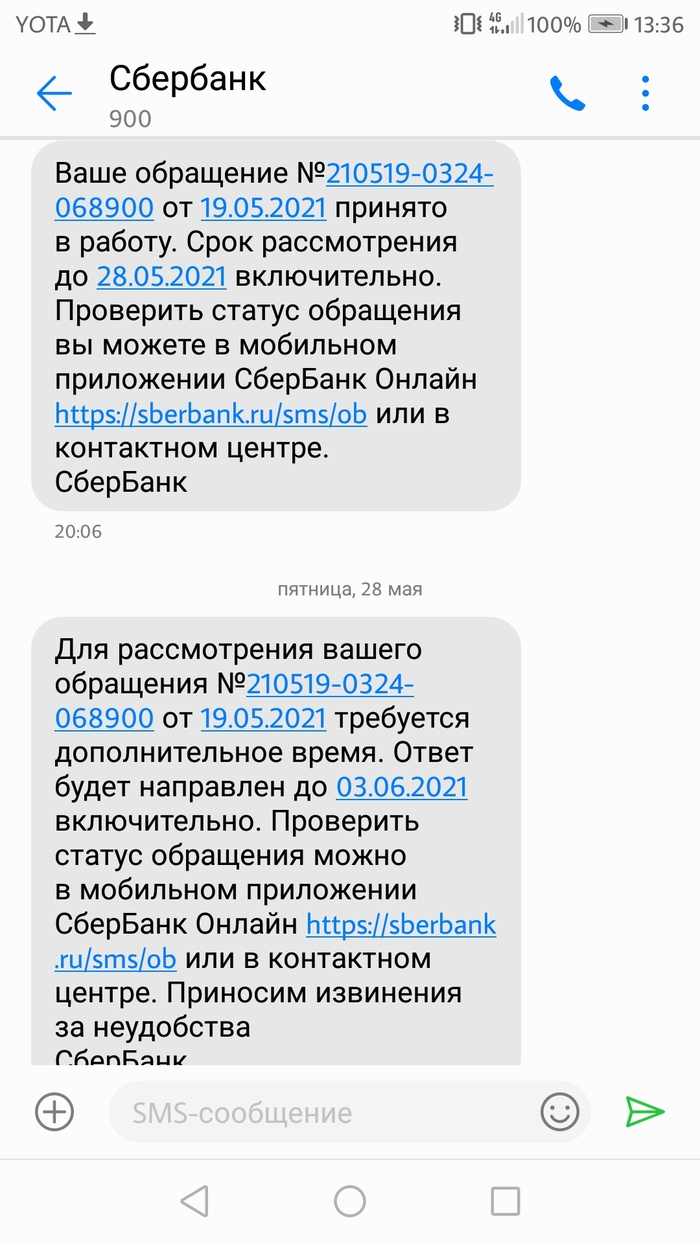Open the emoji picker
The width and height of the screenshot is (700, 1244).
[x=560, y=1111]
